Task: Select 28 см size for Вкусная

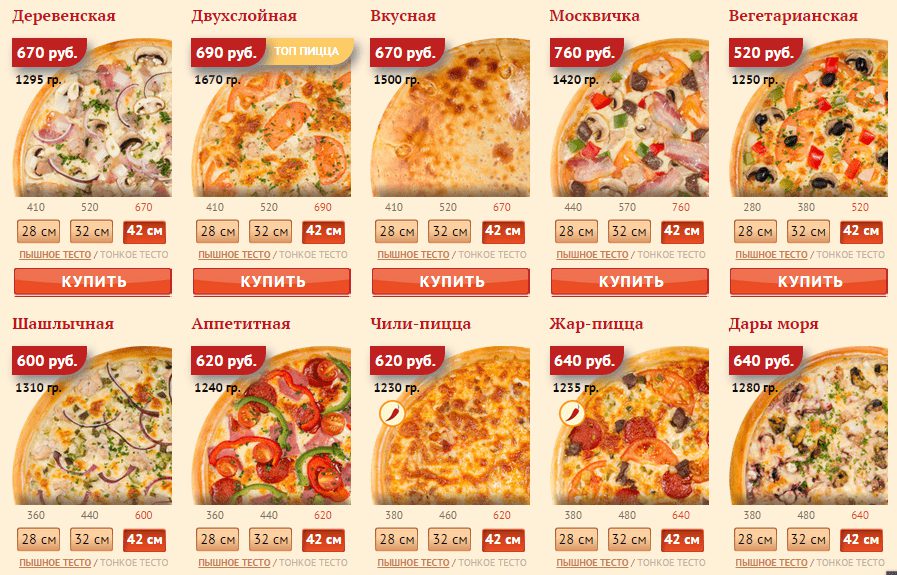Action: (x=397, y=232)
